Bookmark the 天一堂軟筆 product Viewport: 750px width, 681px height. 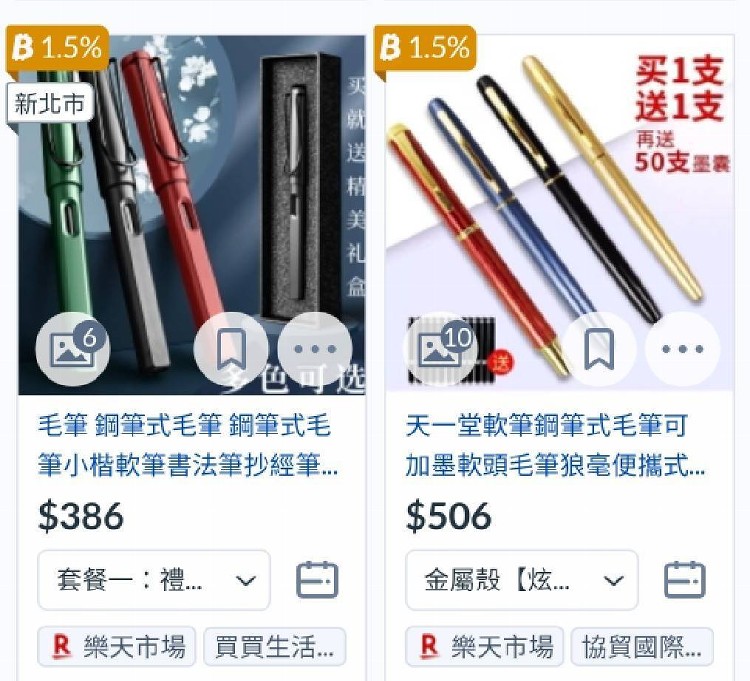pos(599,349)
